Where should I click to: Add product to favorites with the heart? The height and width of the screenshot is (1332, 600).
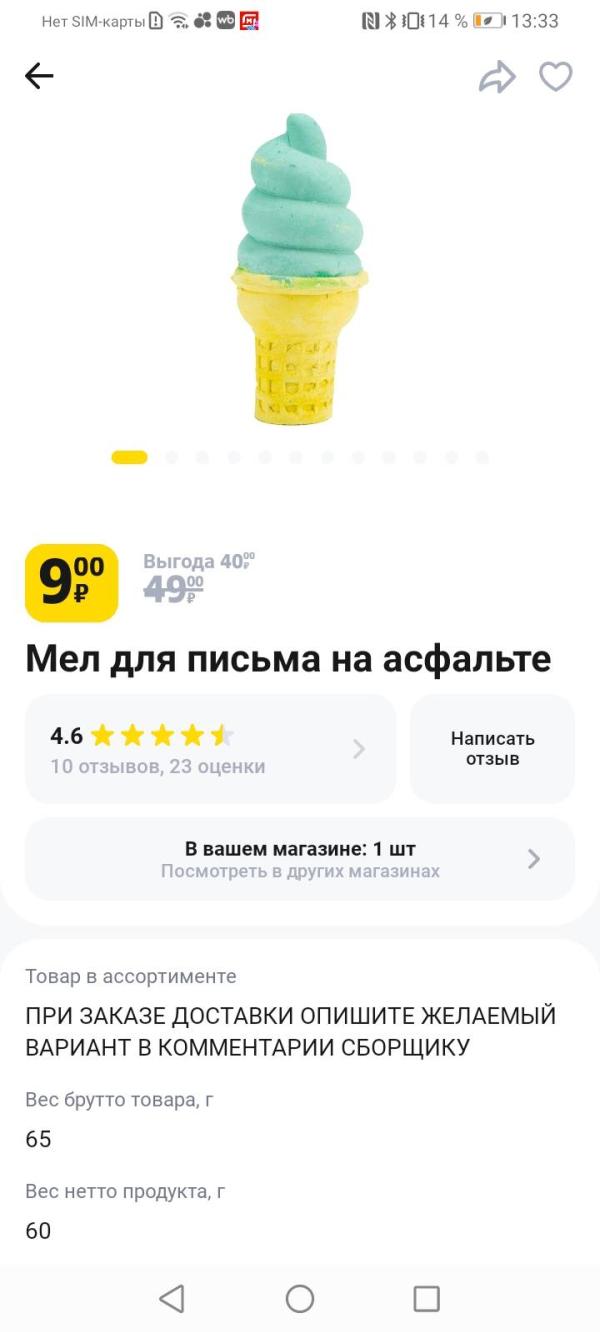[556, 77]
